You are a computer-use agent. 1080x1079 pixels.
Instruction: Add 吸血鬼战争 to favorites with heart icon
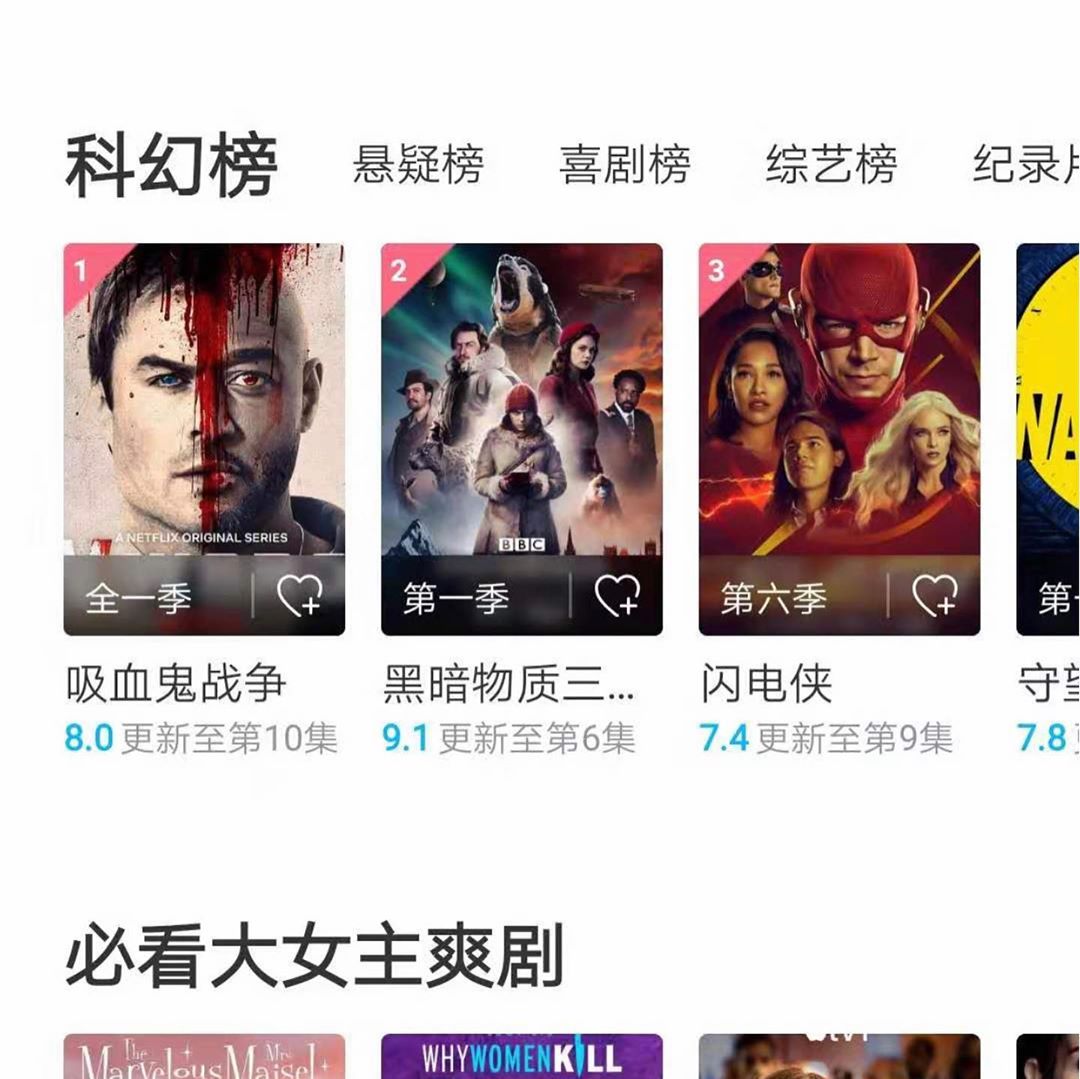coord(299,597)
